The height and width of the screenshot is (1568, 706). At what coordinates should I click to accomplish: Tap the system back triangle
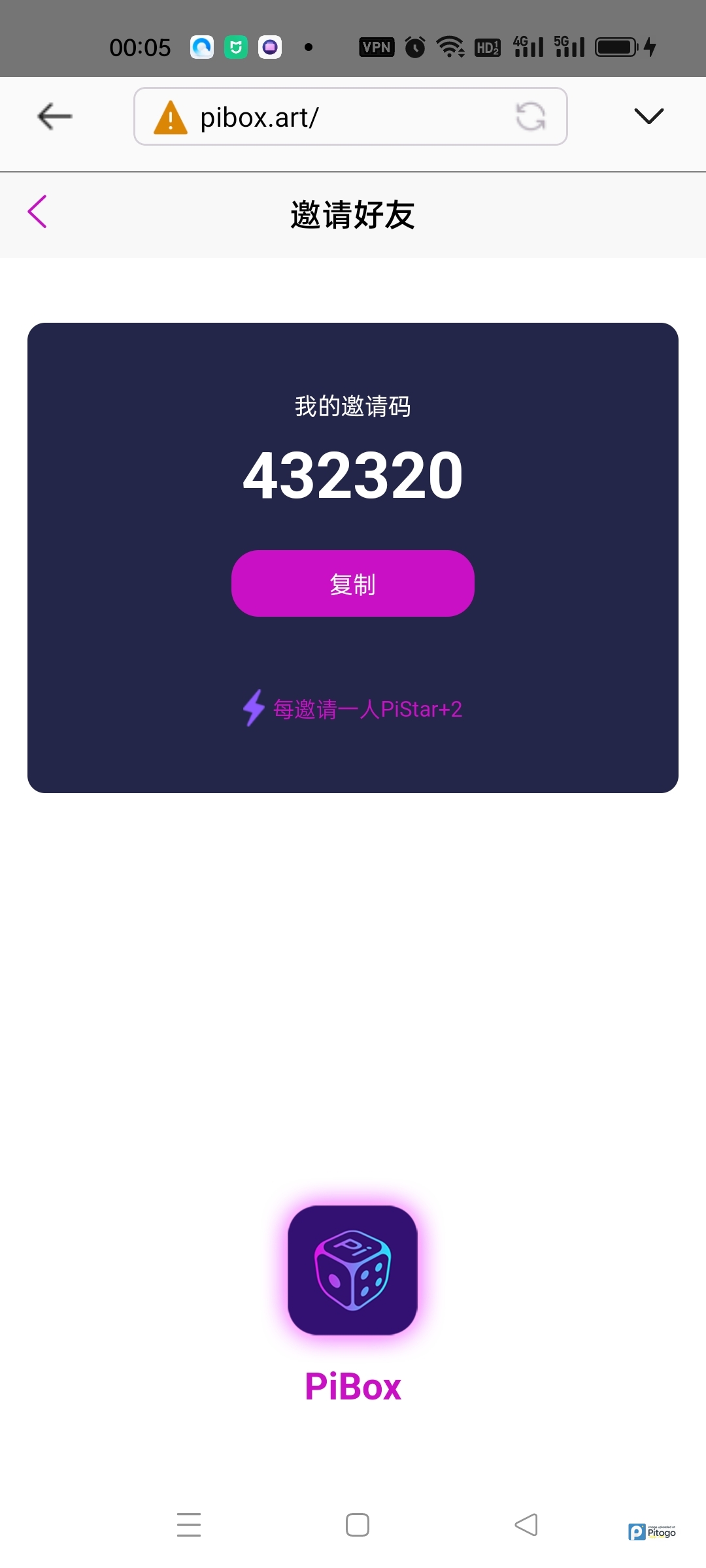tap(526, 1524)
